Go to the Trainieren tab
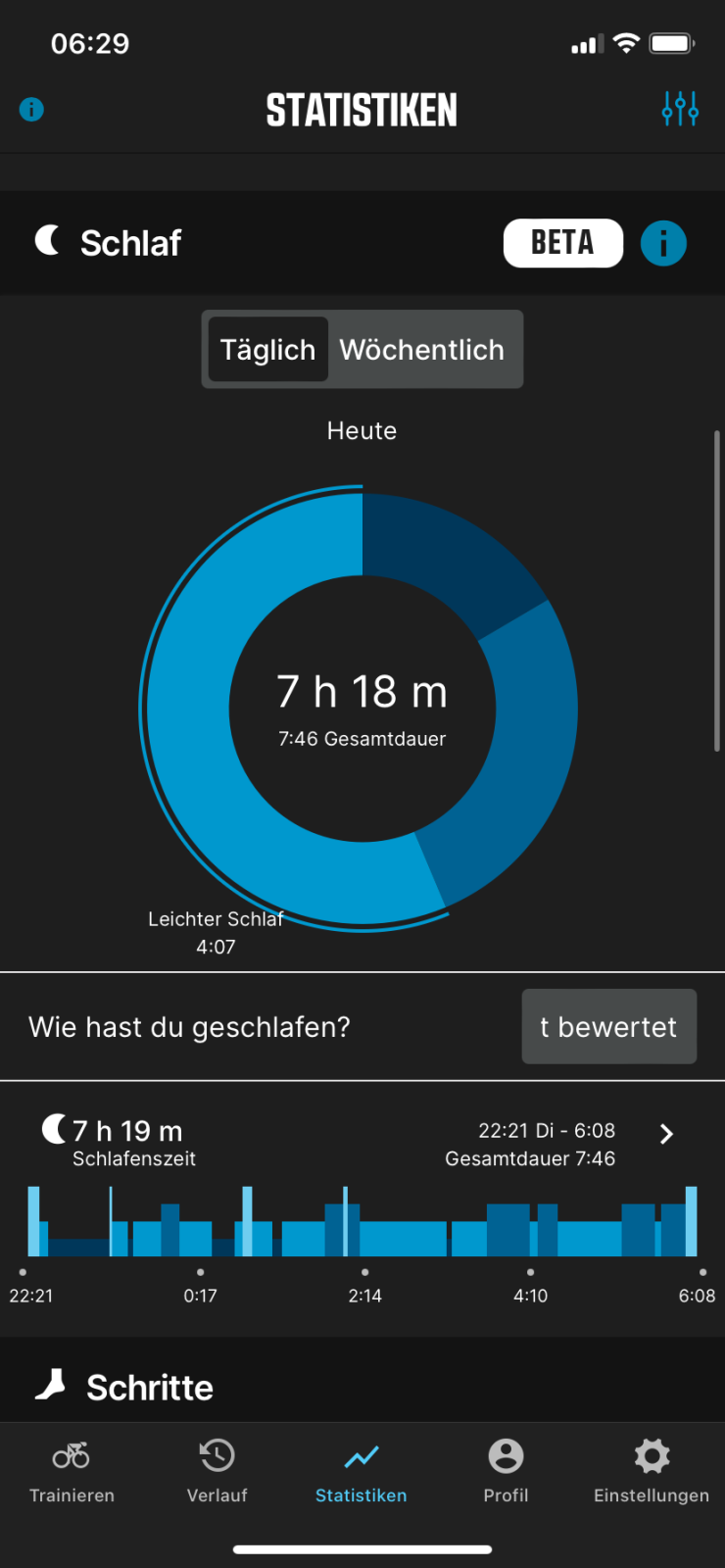The width and height of the screenshot is (725, 1568). 72,1470
